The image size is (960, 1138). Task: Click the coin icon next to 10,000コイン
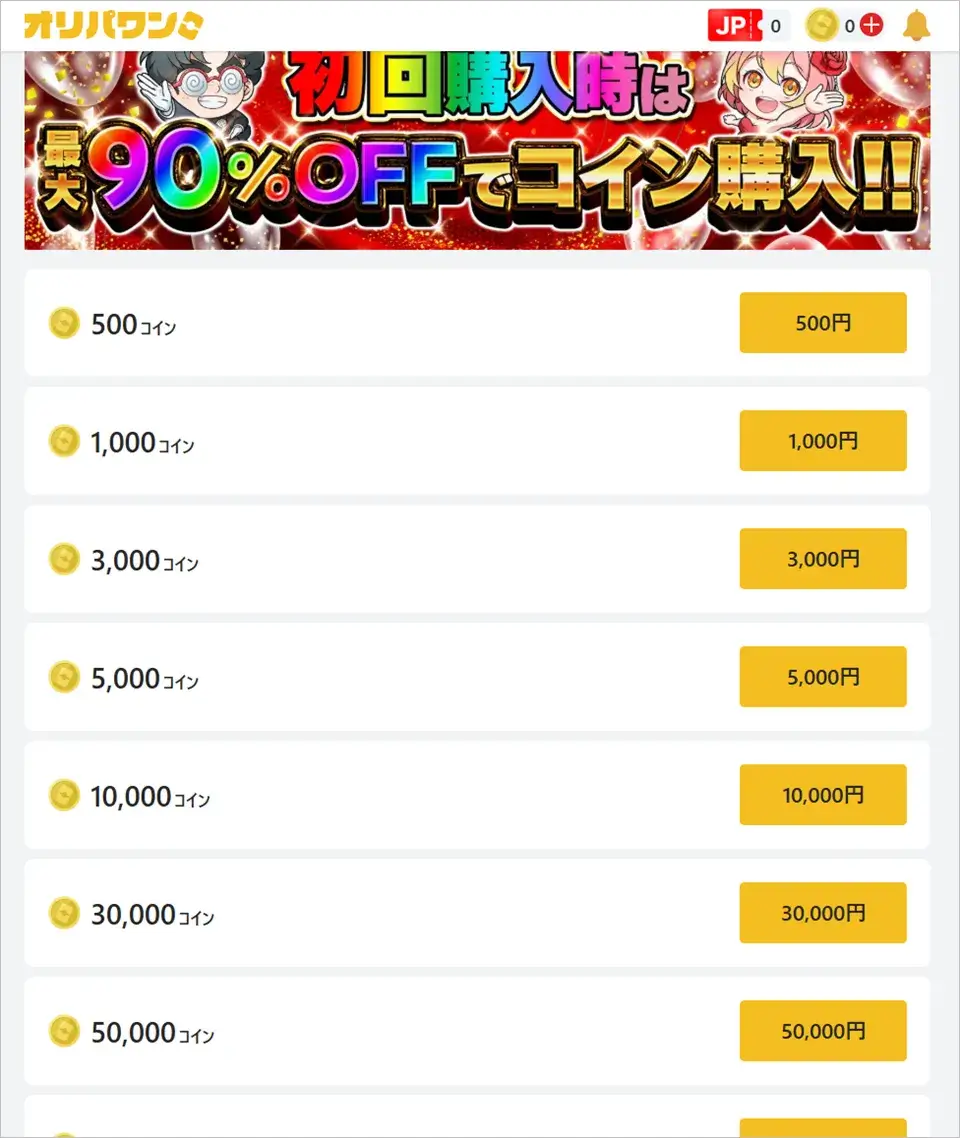point(64,795)
